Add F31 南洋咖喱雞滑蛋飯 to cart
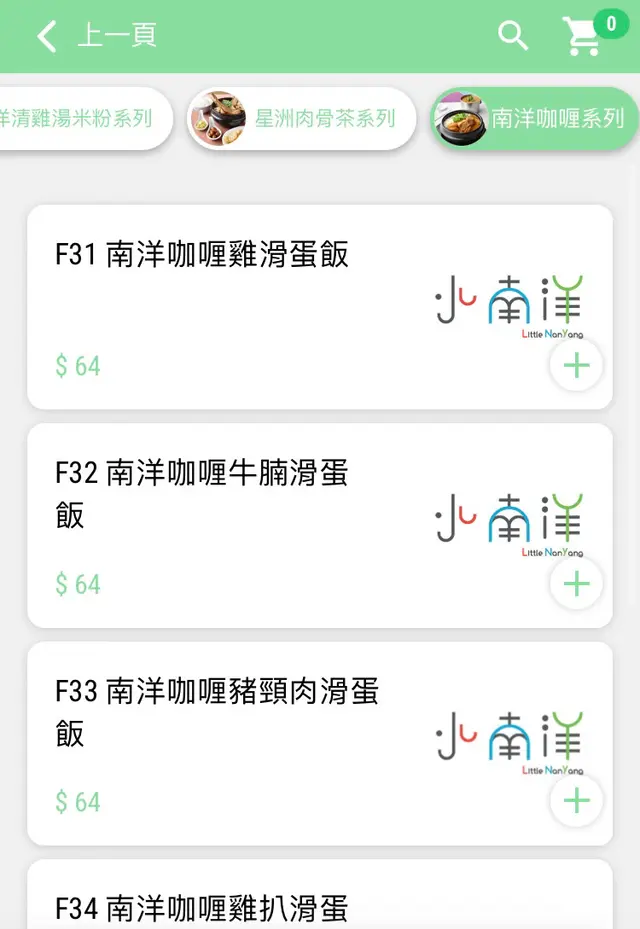The height and width of the screenshot is (929, 640). point(577,365)
